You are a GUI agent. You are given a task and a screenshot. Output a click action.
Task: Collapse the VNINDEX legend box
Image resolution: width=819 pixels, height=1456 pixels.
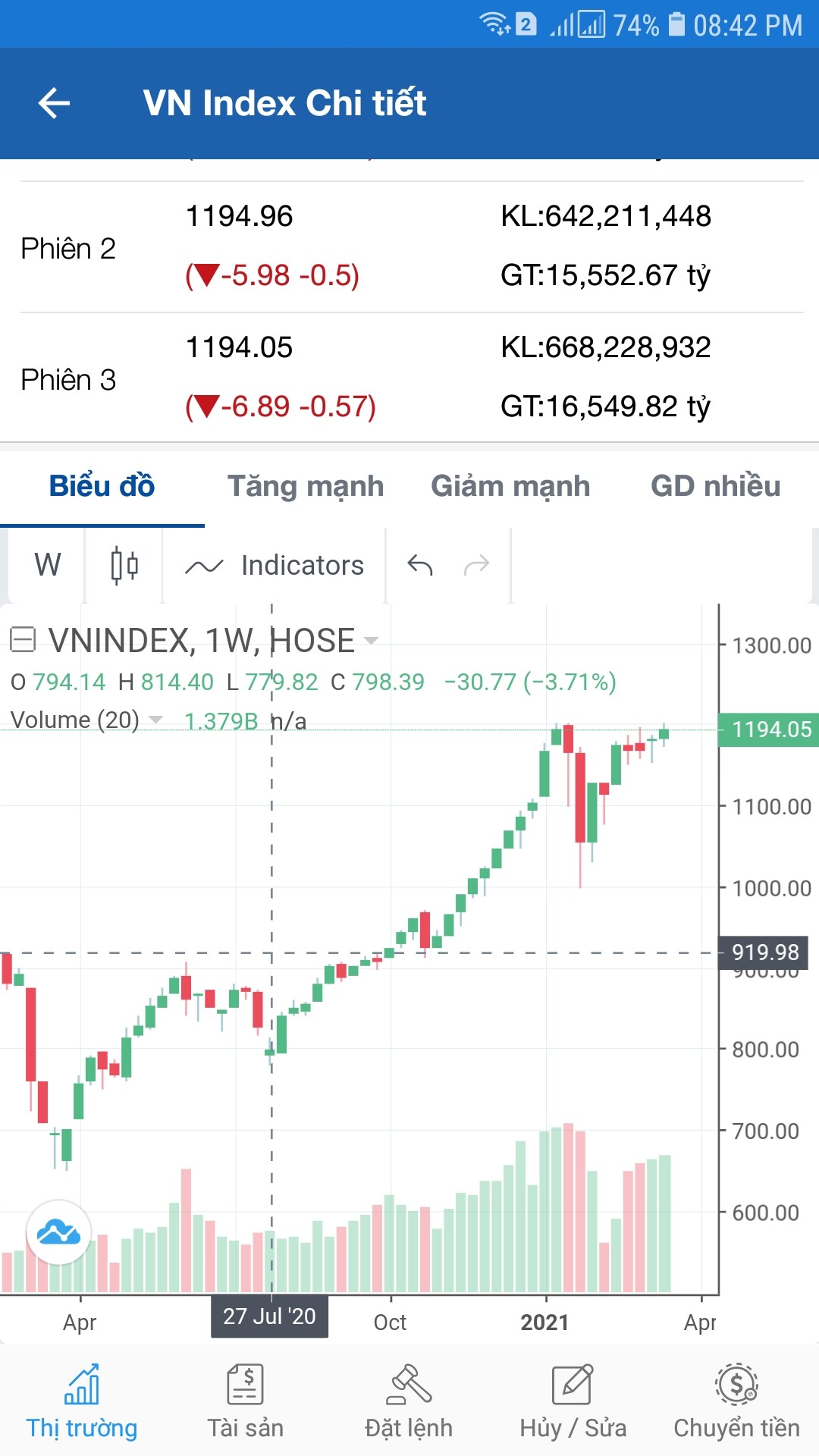click(23, 640)
